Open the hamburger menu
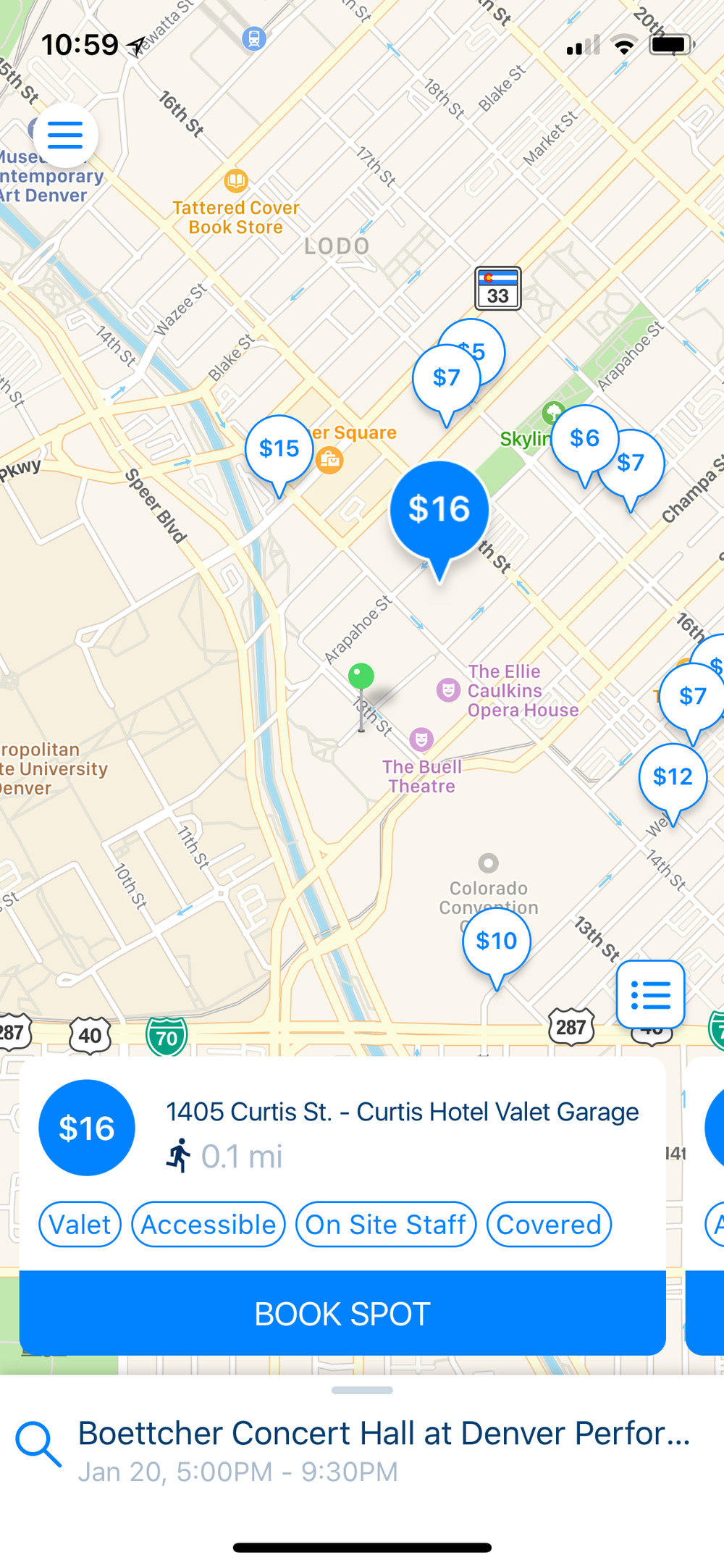The height and width of the screenshot is (1568, 724). click(x=65, y=135)
